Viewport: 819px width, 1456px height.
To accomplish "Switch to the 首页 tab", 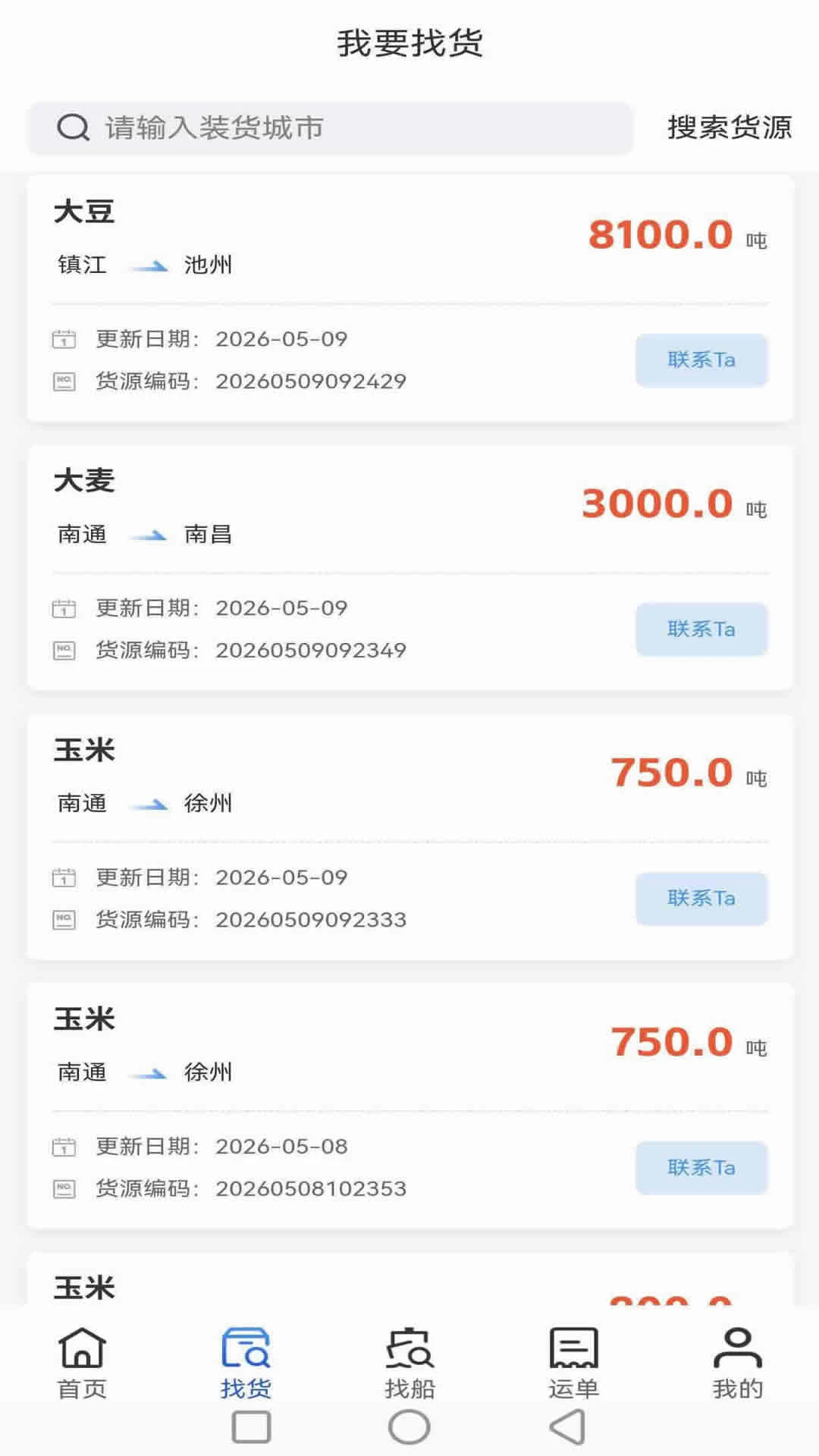I will [82, 1363].
